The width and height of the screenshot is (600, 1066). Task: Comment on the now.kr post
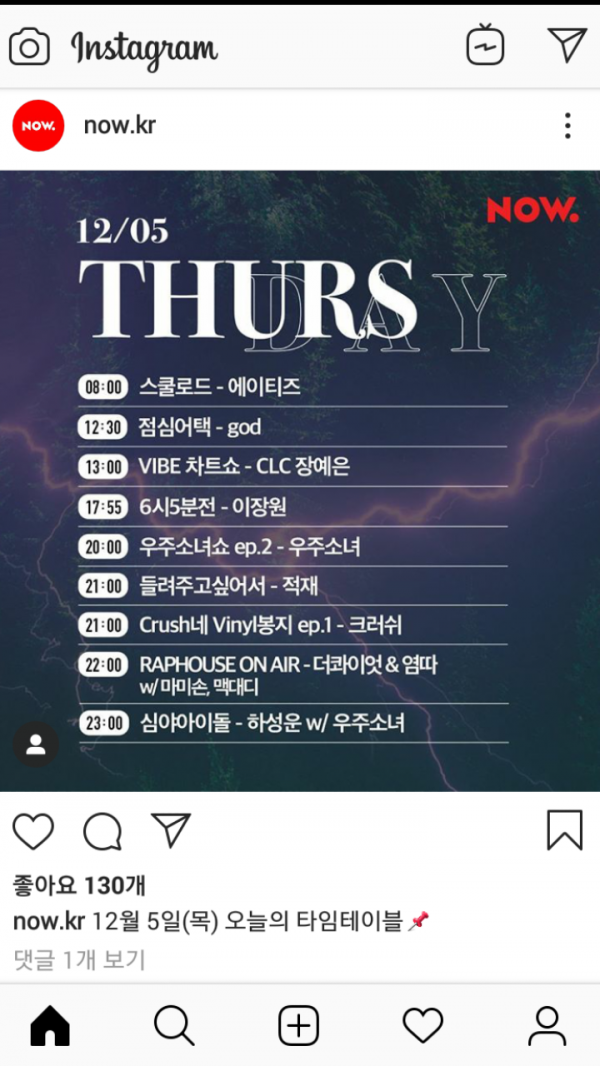[x=102, y=831]
